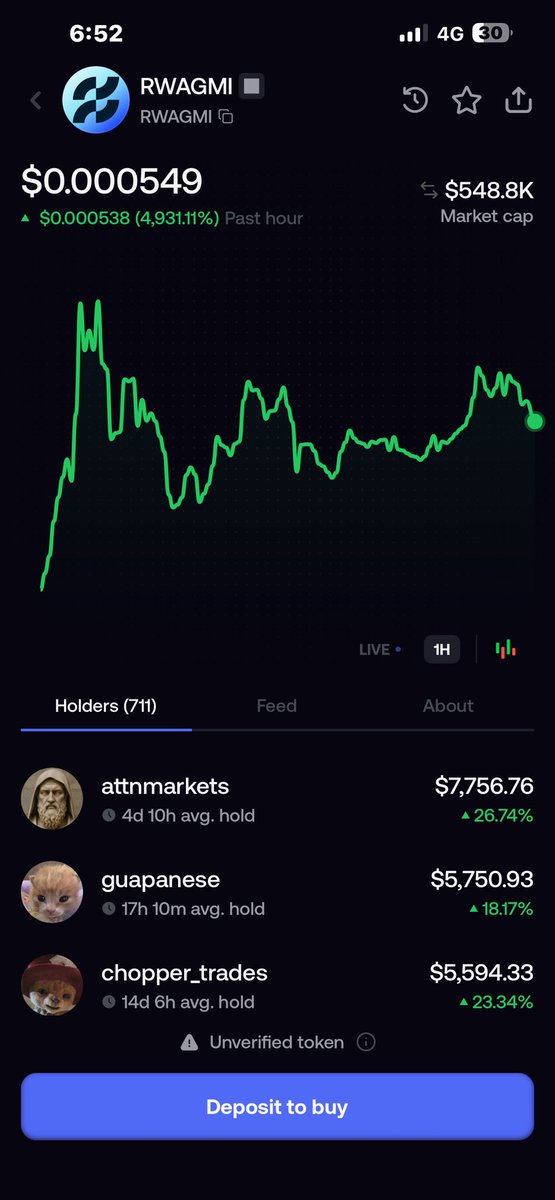Switch to the About tab
Screen dimensions: 555x1200
tap(448, 706)
